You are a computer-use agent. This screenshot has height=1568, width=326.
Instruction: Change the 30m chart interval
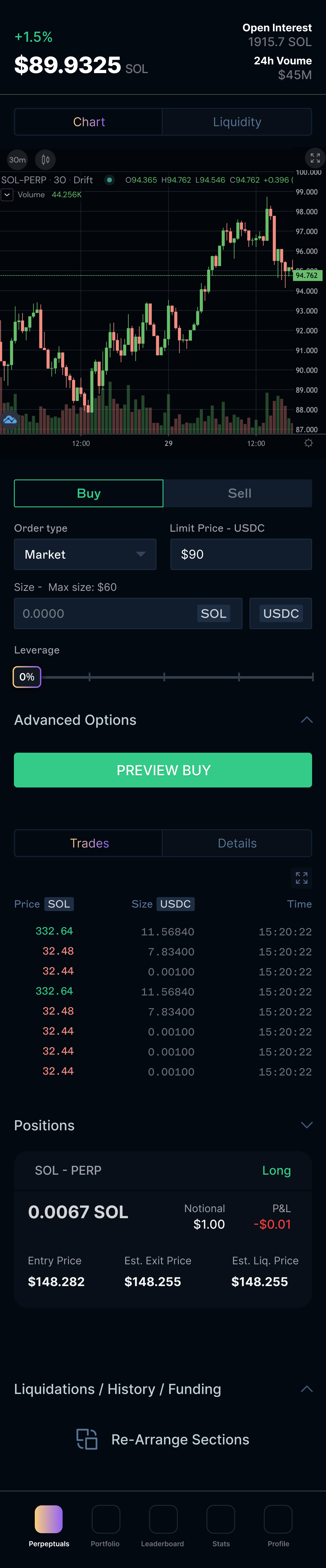point(17,160)
